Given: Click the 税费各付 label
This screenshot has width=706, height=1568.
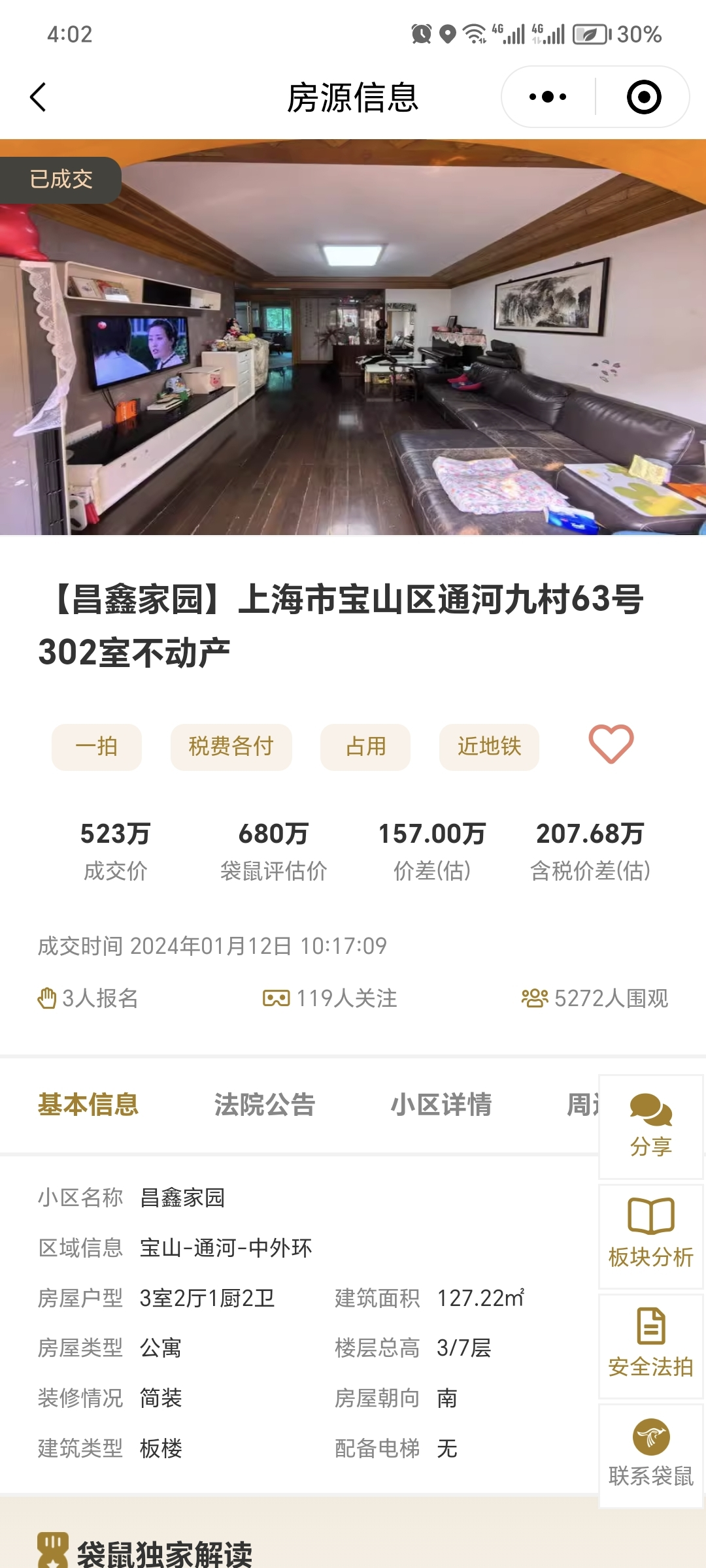Looking at the screenshot, I should pos(231,747).
